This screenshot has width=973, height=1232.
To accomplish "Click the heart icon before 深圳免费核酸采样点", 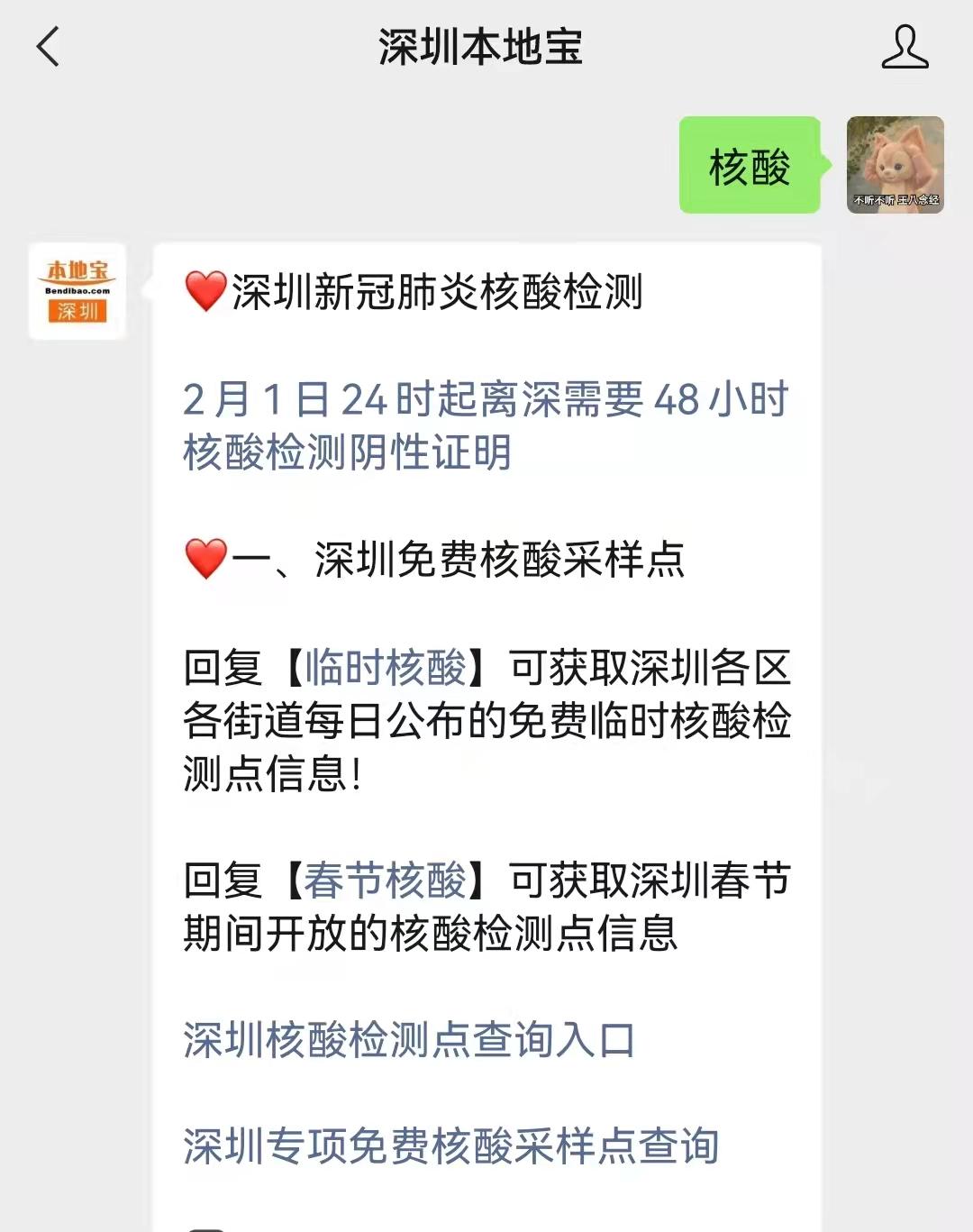I will point(205,559).
